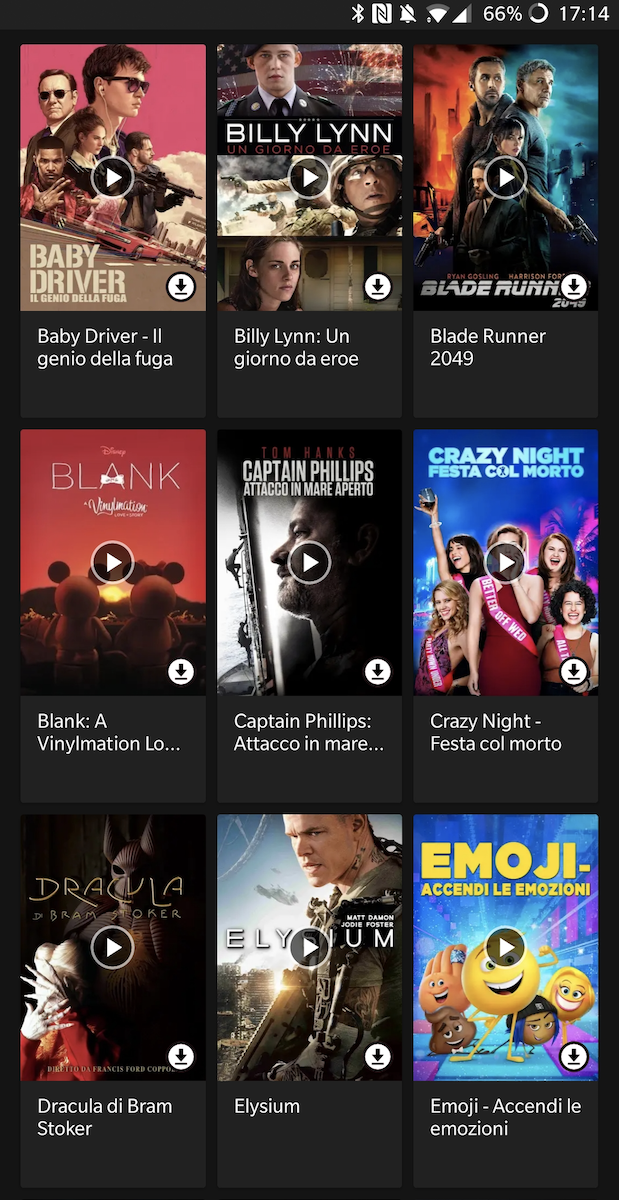The height and width of the screenshot is (1200, 619).
Task: Download Billy Lynn: Un giorno da eroe
Action: (x=377, y=287)
